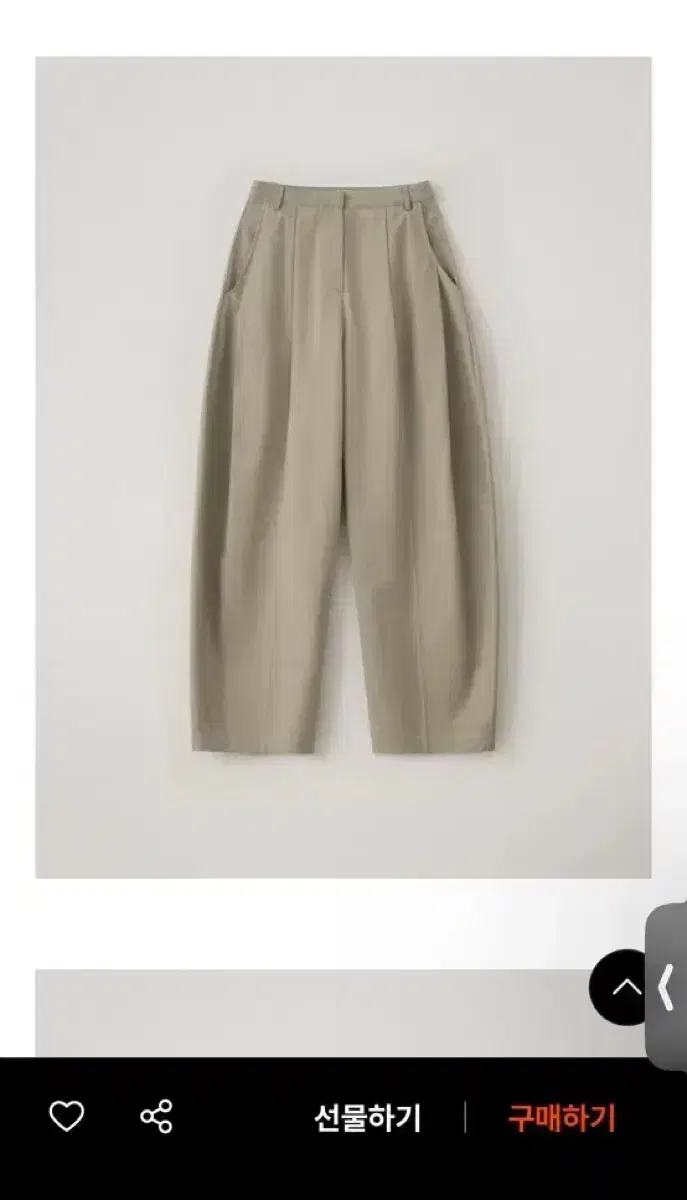Share this product
This screenshot has height=1200, width=687.
(156, 1116)
